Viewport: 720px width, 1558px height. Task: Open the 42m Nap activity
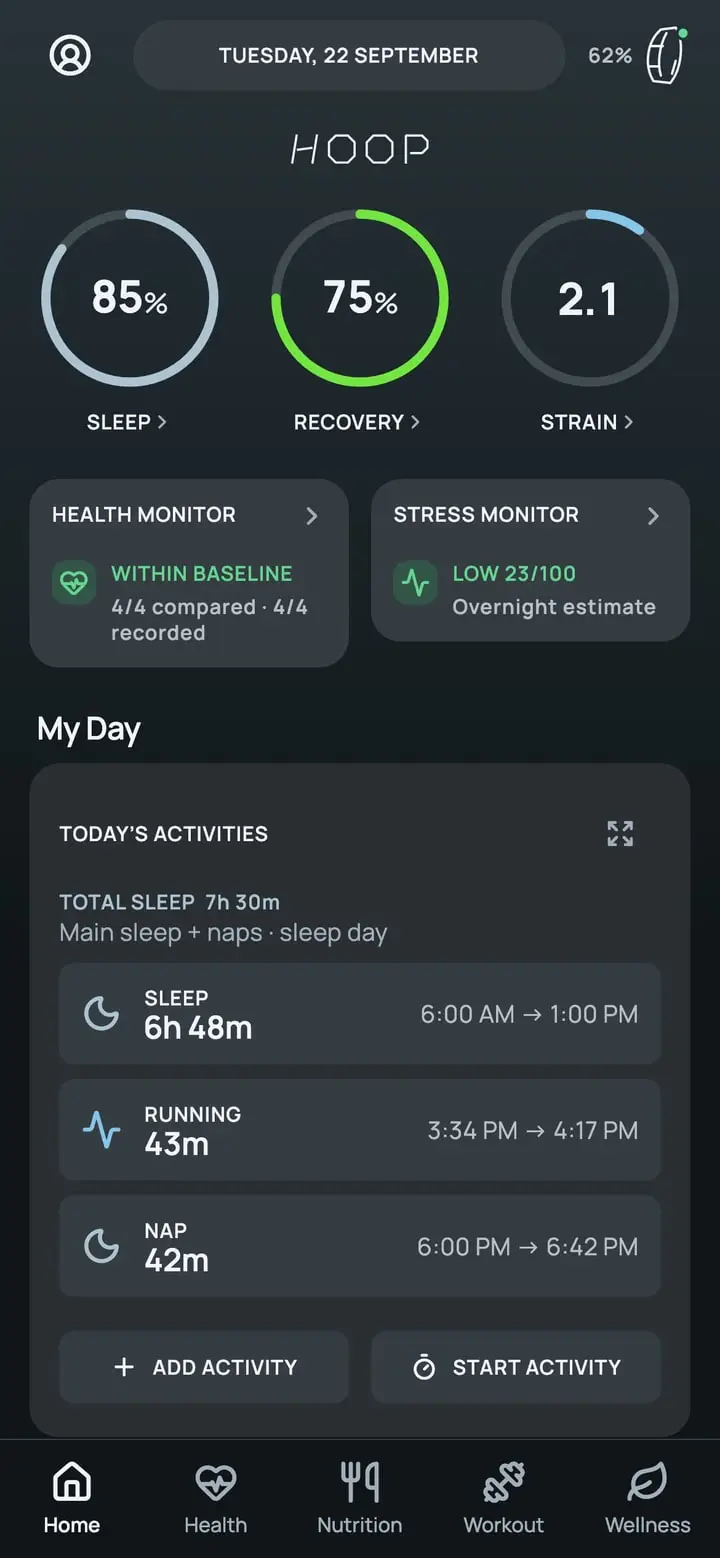(360, 1246)
